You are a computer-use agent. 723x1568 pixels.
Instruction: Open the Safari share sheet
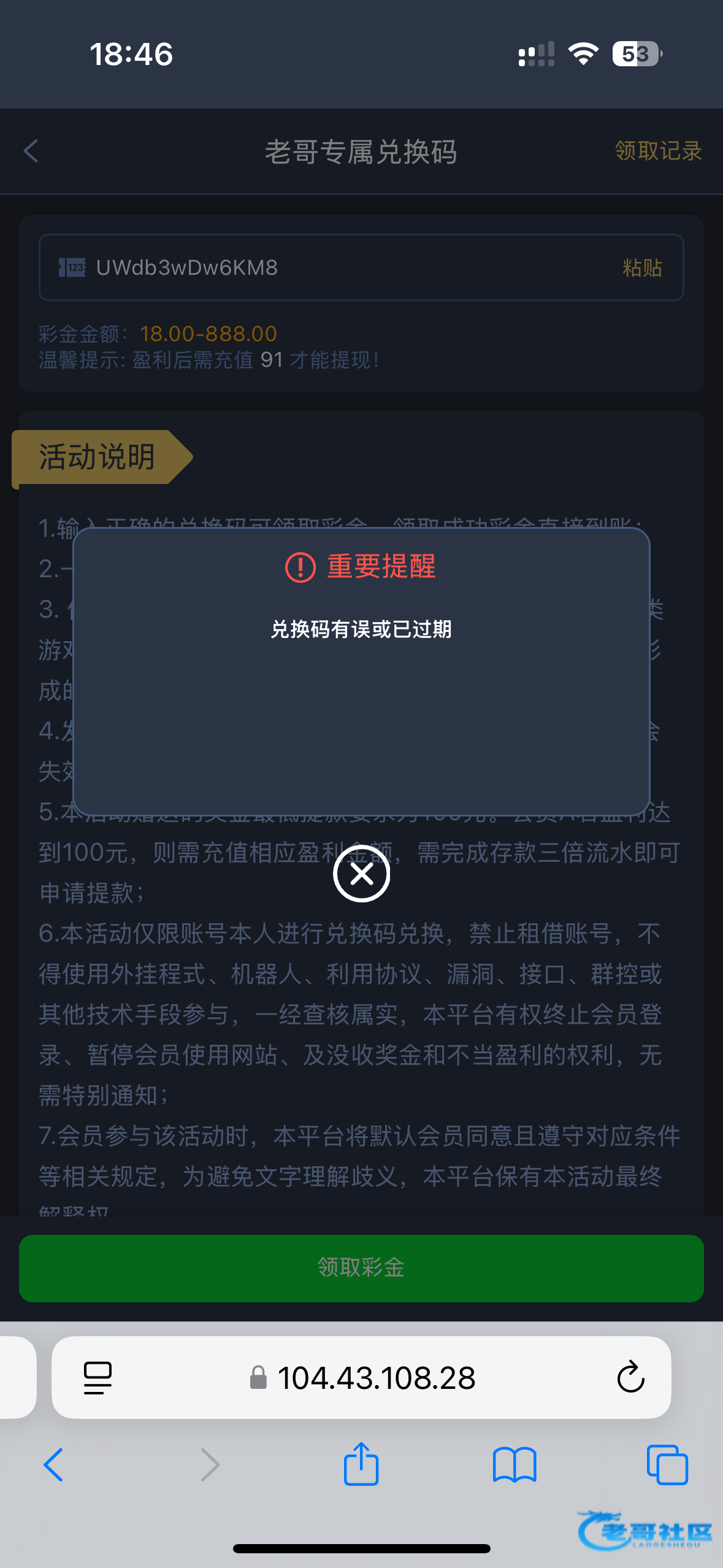[x=361, y=1464]
